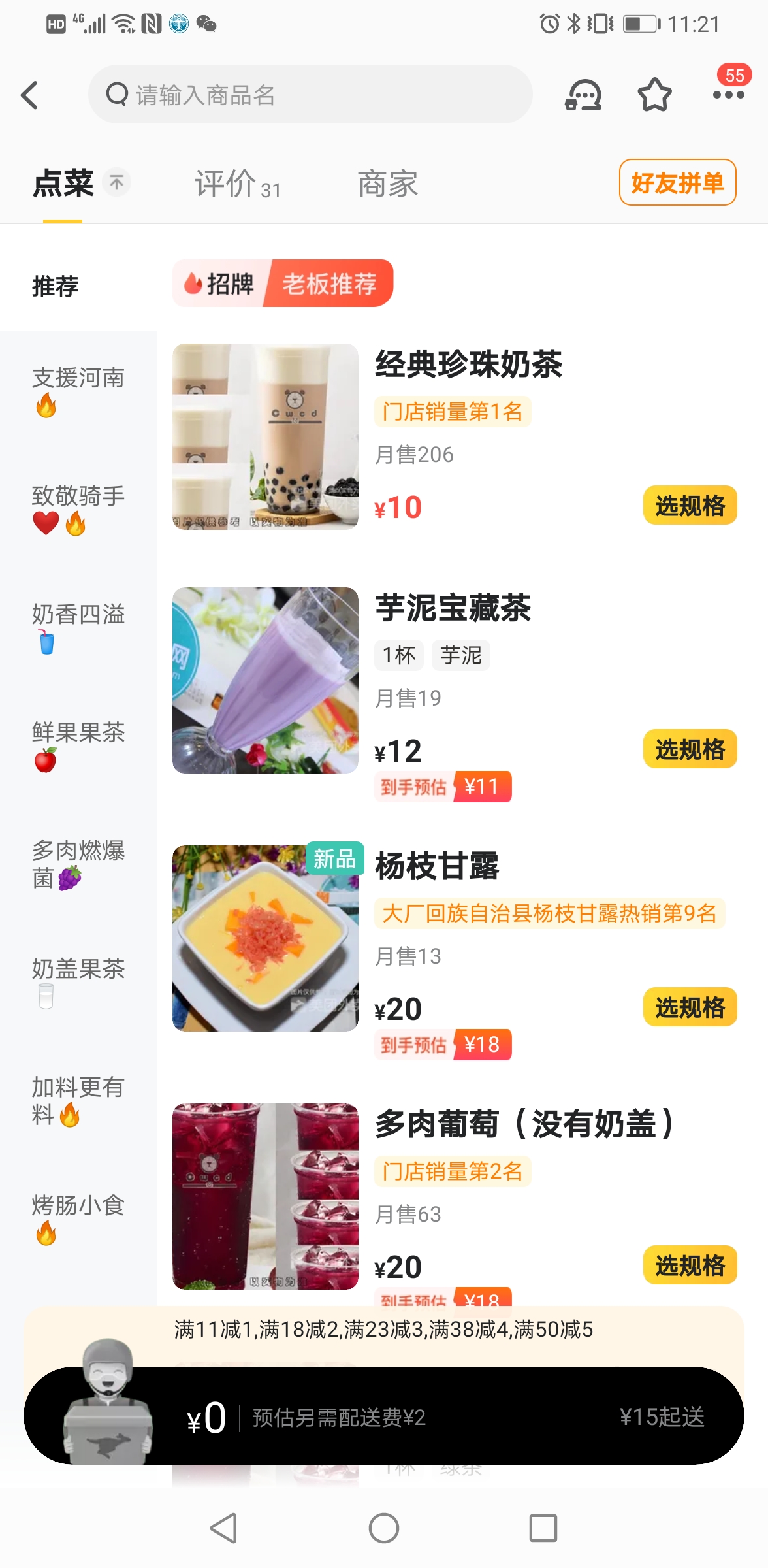Jump to the 奶香四溢 category
Image resolution: width=768 pixels, height=1568 pixels.
point(78,627)
